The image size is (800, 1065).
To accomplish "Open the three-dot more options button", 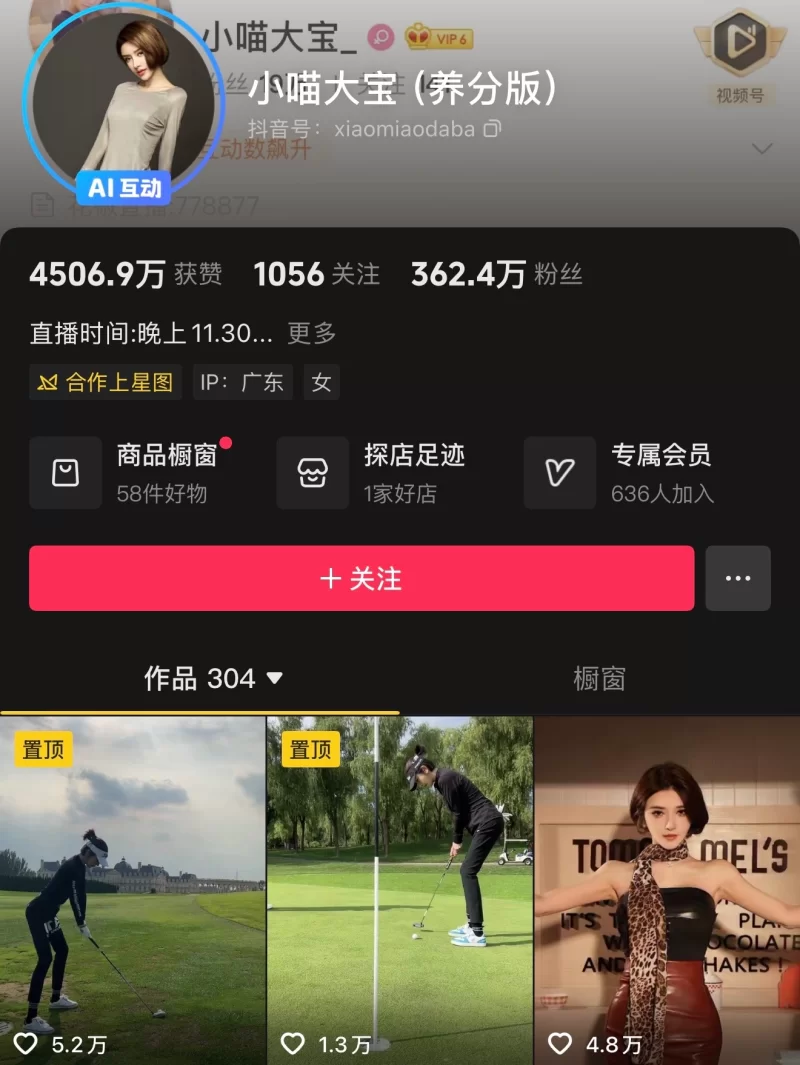I will pyautogui.click(x=738, y=578).
